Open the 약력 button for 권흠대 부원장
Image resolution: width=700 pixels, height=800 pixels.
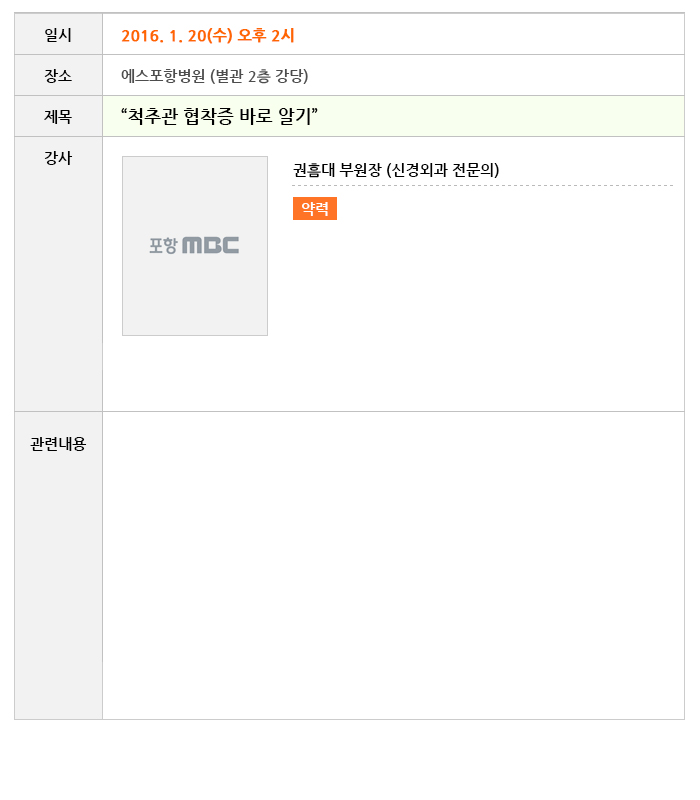coord(315,209)
